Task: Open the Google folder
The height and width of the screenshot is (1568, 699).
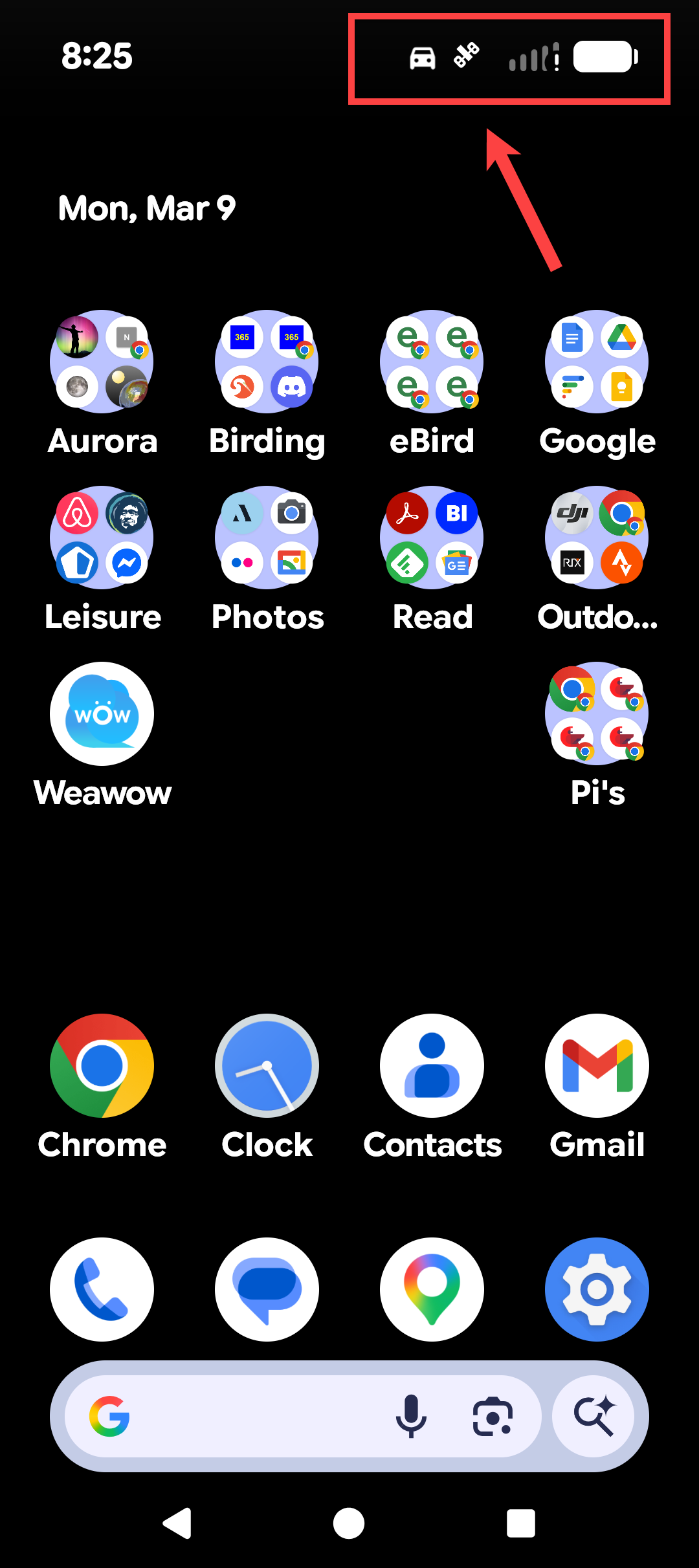Action: tap(597, 362)
